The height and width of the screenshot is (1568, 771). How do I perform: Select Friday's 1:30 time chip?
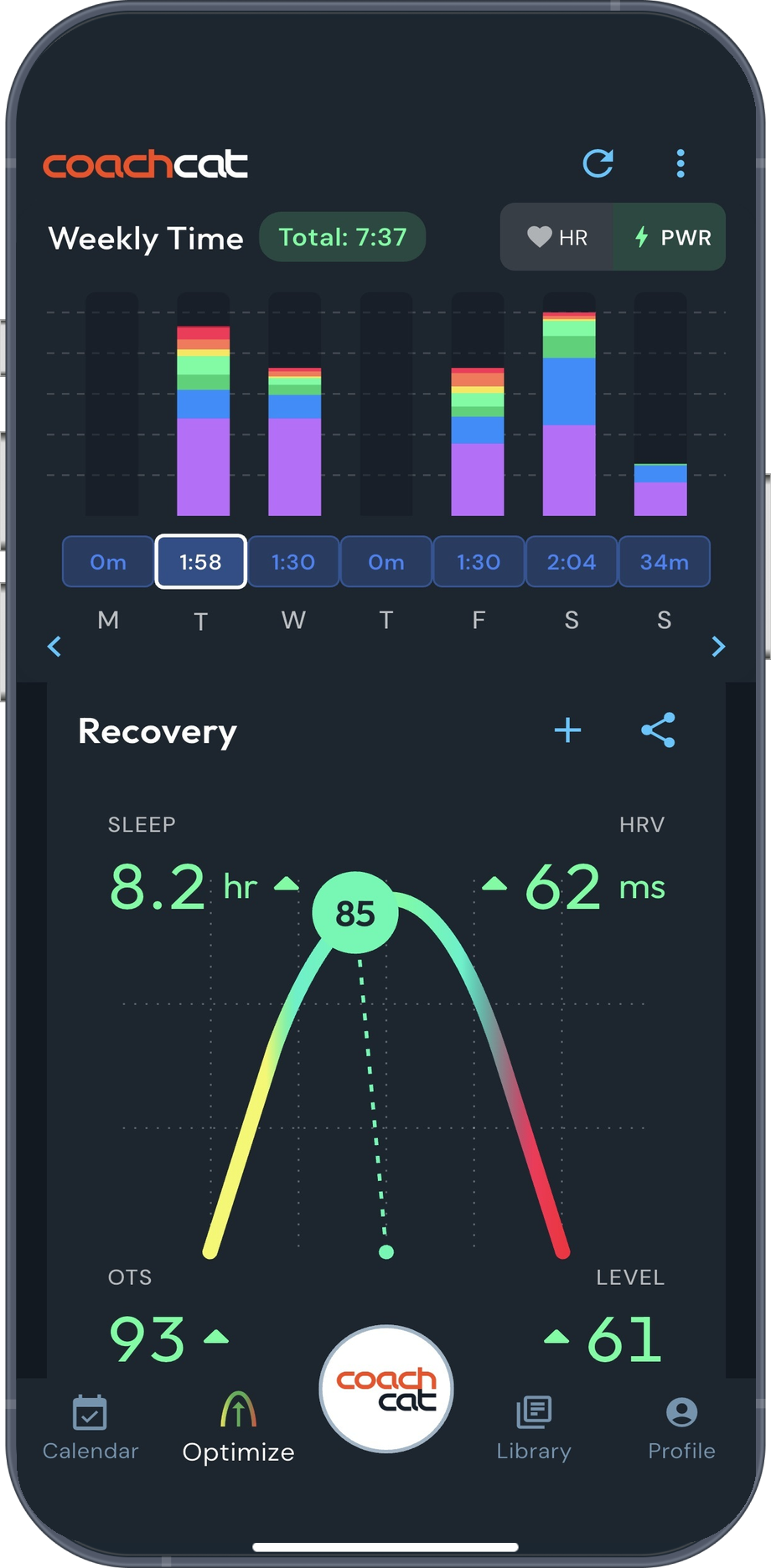coord(479,562)
